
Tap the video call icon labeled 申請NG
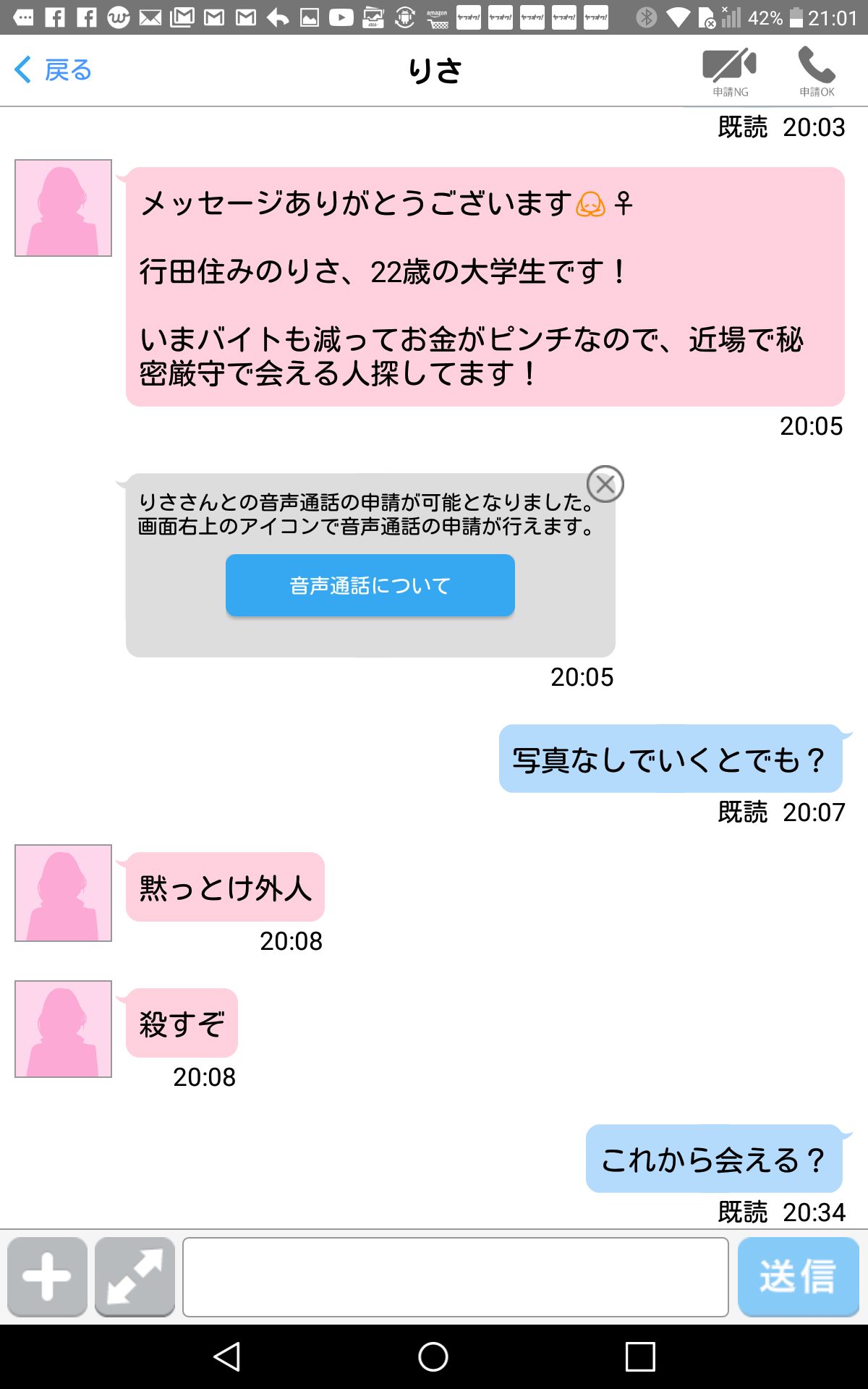point(730,71)
